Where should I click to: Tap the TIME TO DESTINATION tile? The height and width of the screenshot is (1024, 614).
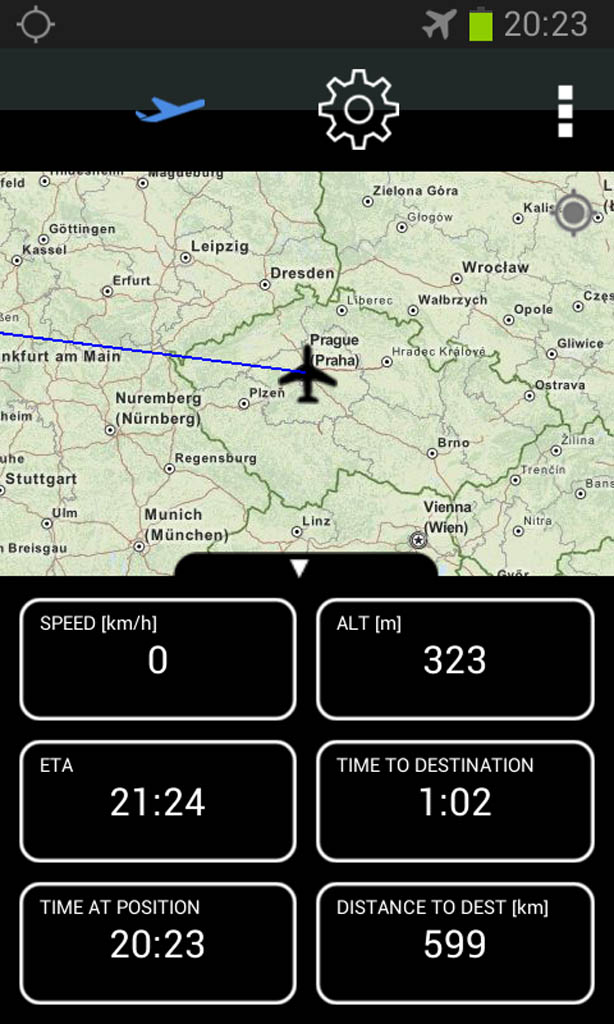(455, 801)
